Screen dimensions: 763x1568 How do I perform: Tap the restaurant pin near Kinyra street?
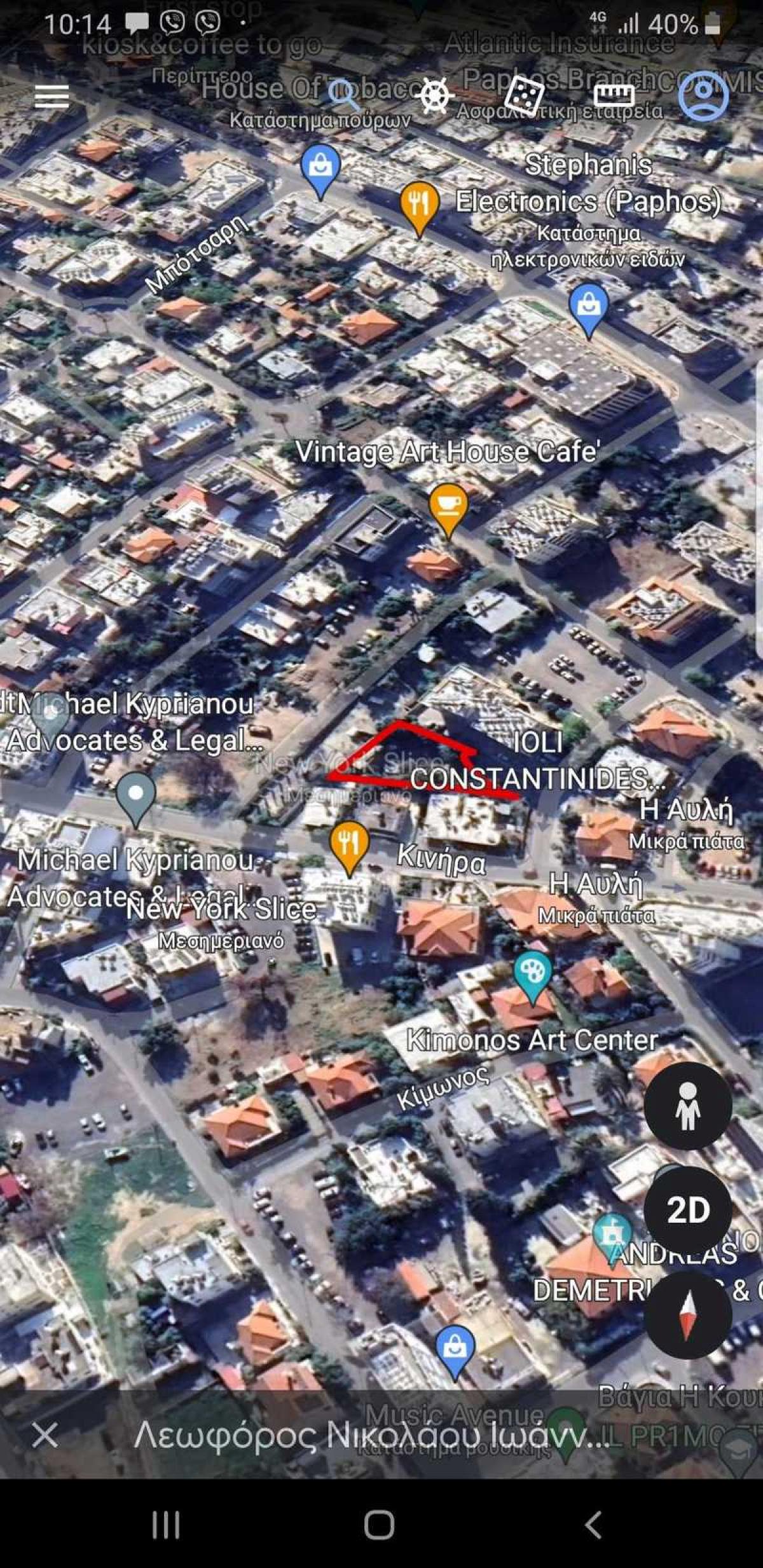(x=348, y=839)
